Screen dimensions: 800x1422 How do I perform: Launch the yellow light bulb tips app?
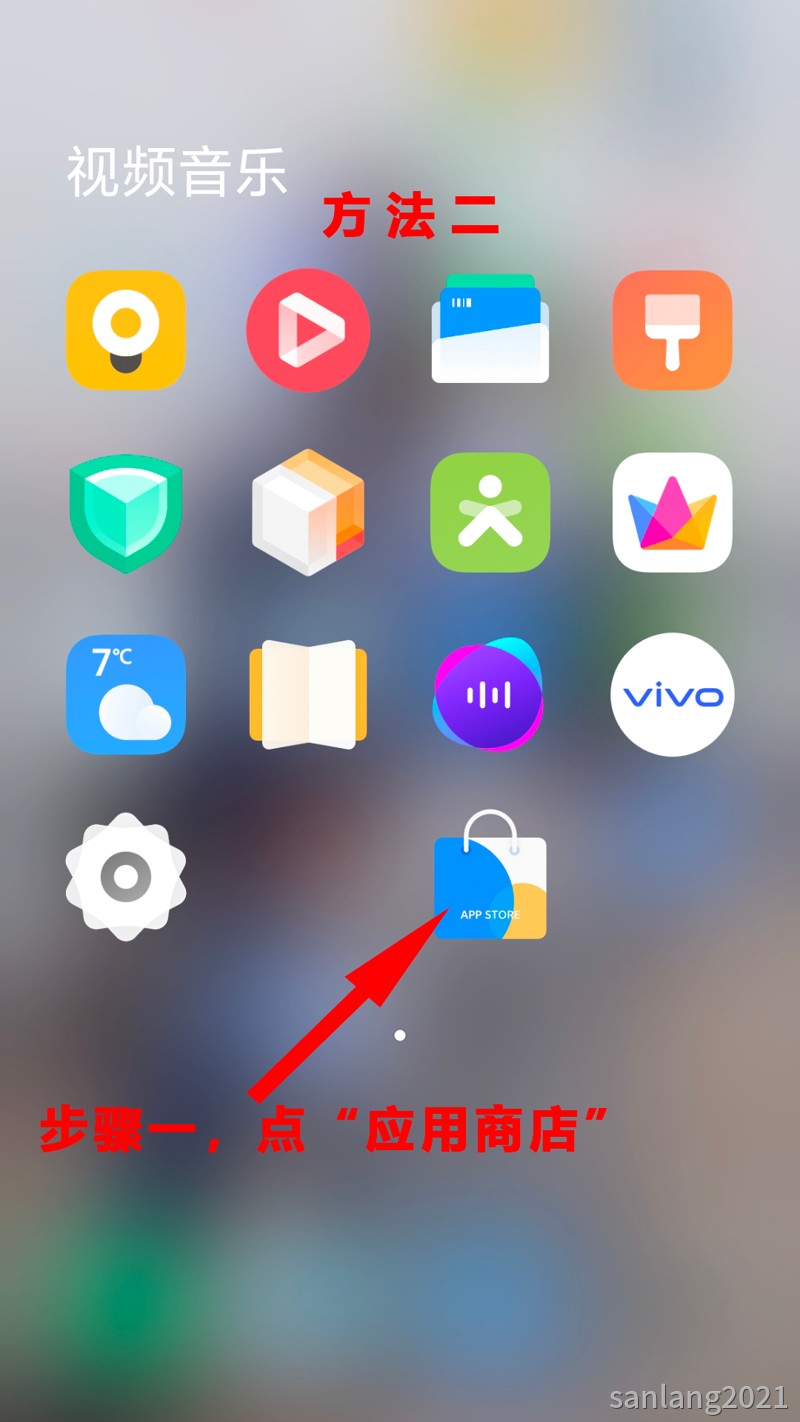[126, 330]
